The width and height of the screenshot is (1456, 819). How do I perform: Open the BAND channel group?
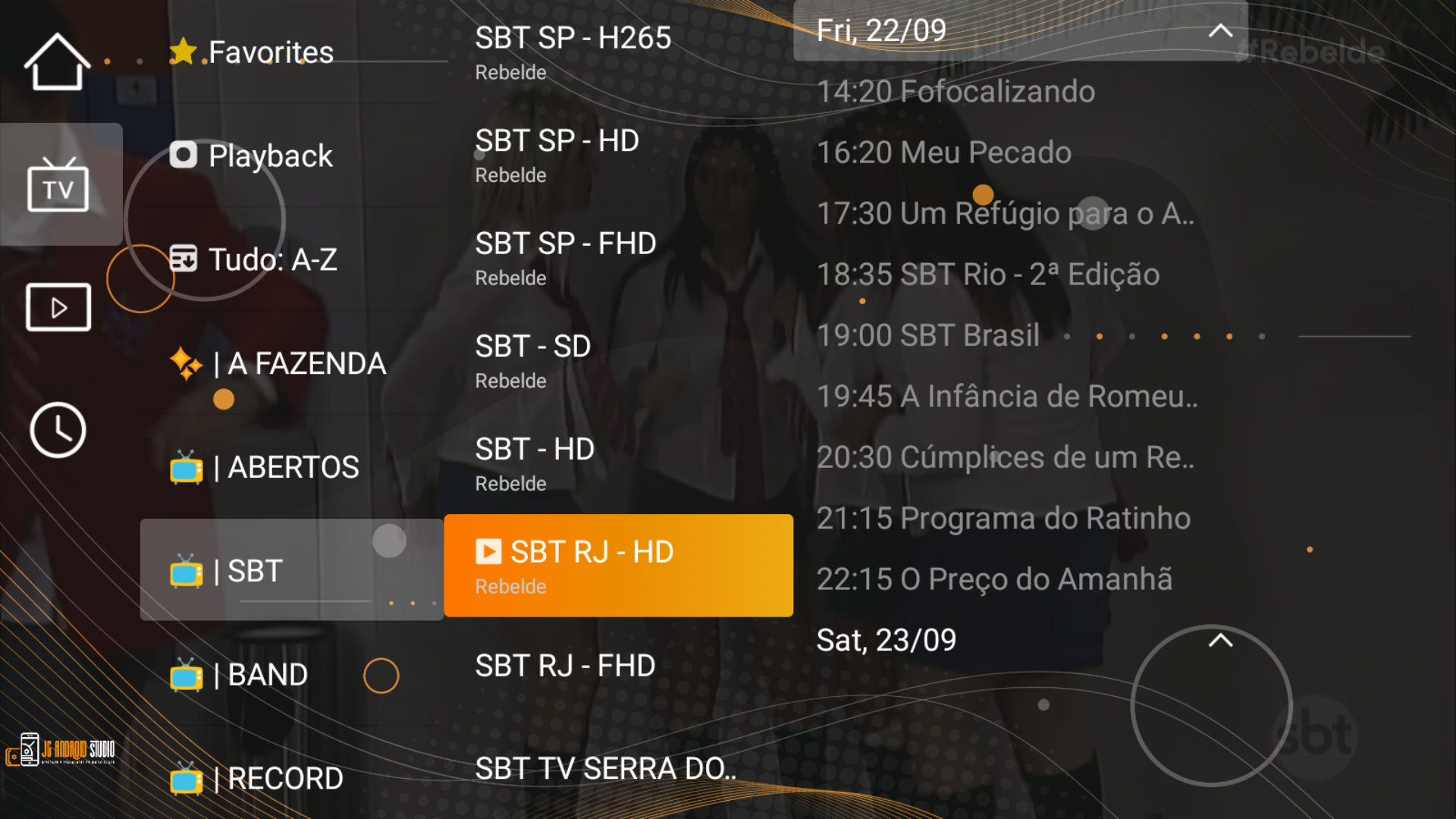(267, 675)
